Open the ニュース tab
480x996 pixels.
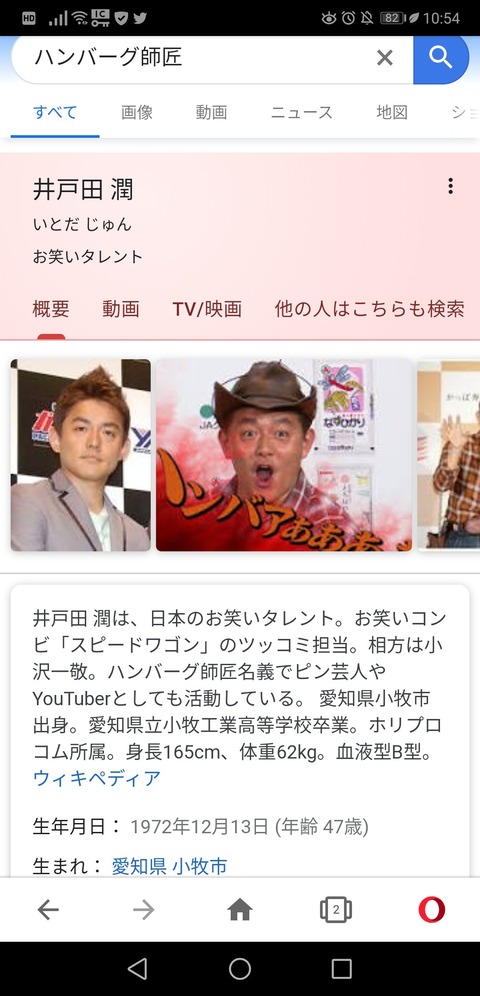click(302, 112)
